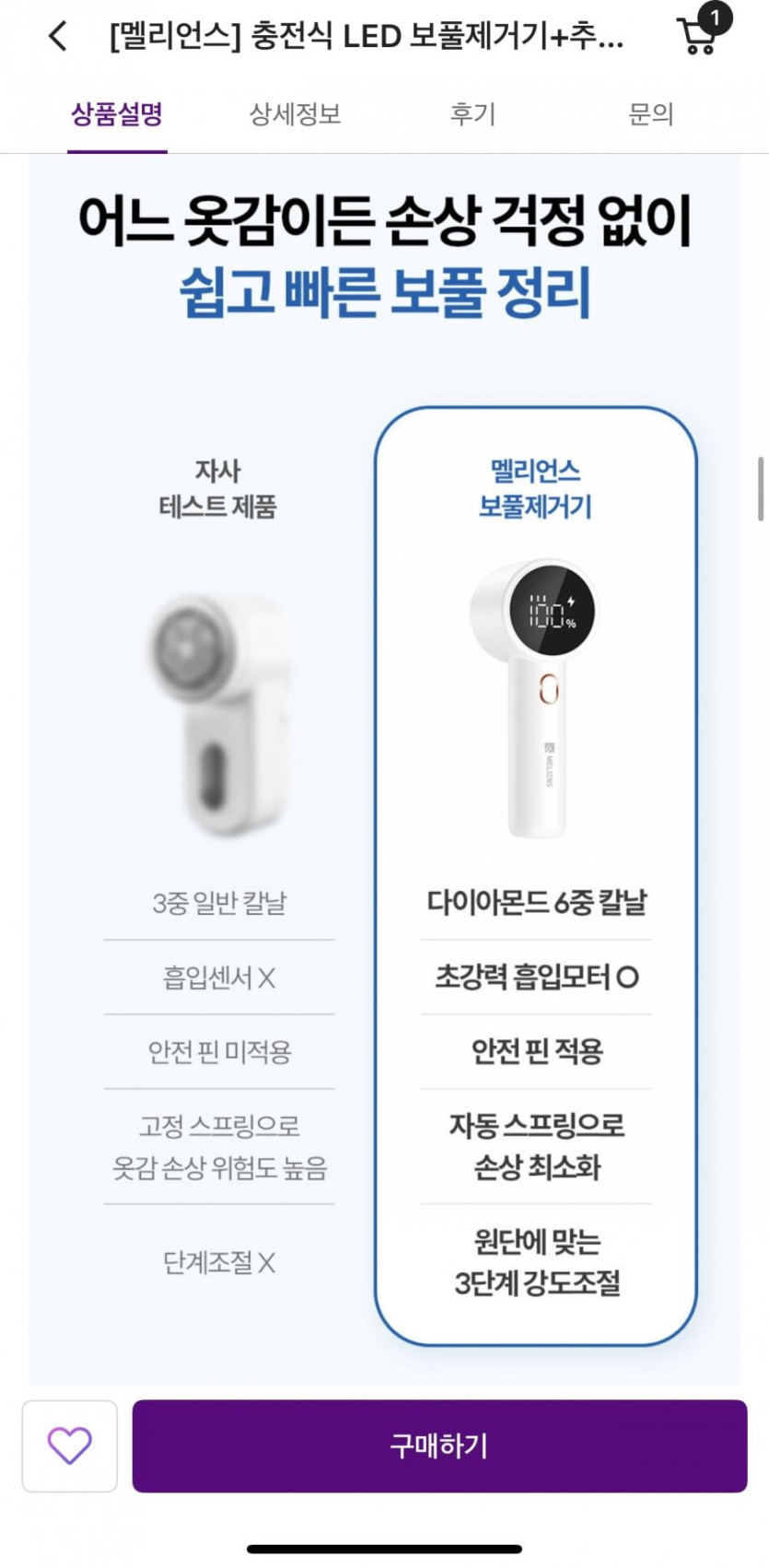Go back using the top-left arrow
Viewport: 769px width, 1568px height.
coord(58,37)
